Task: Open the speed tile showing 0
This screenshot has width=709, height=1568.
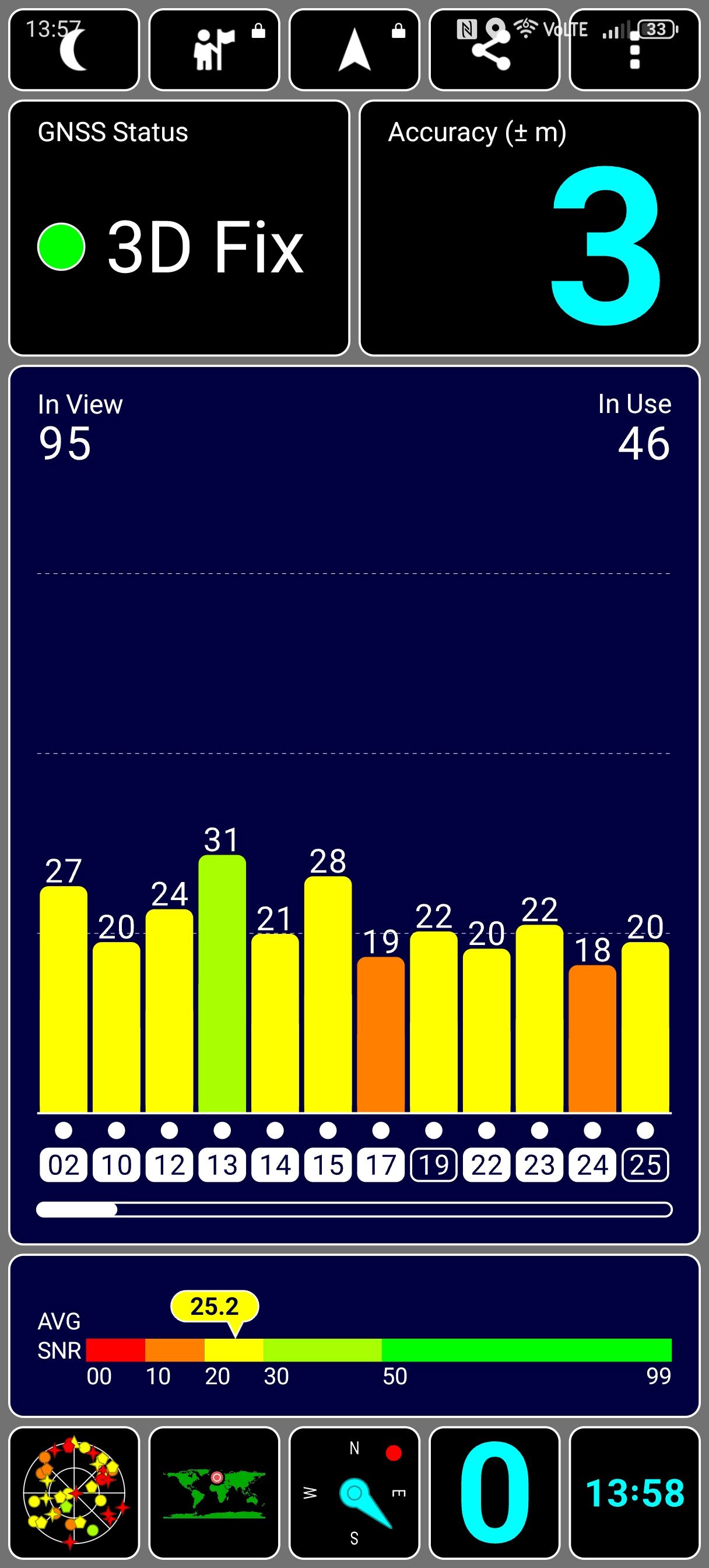Action: coord(494,1493)
